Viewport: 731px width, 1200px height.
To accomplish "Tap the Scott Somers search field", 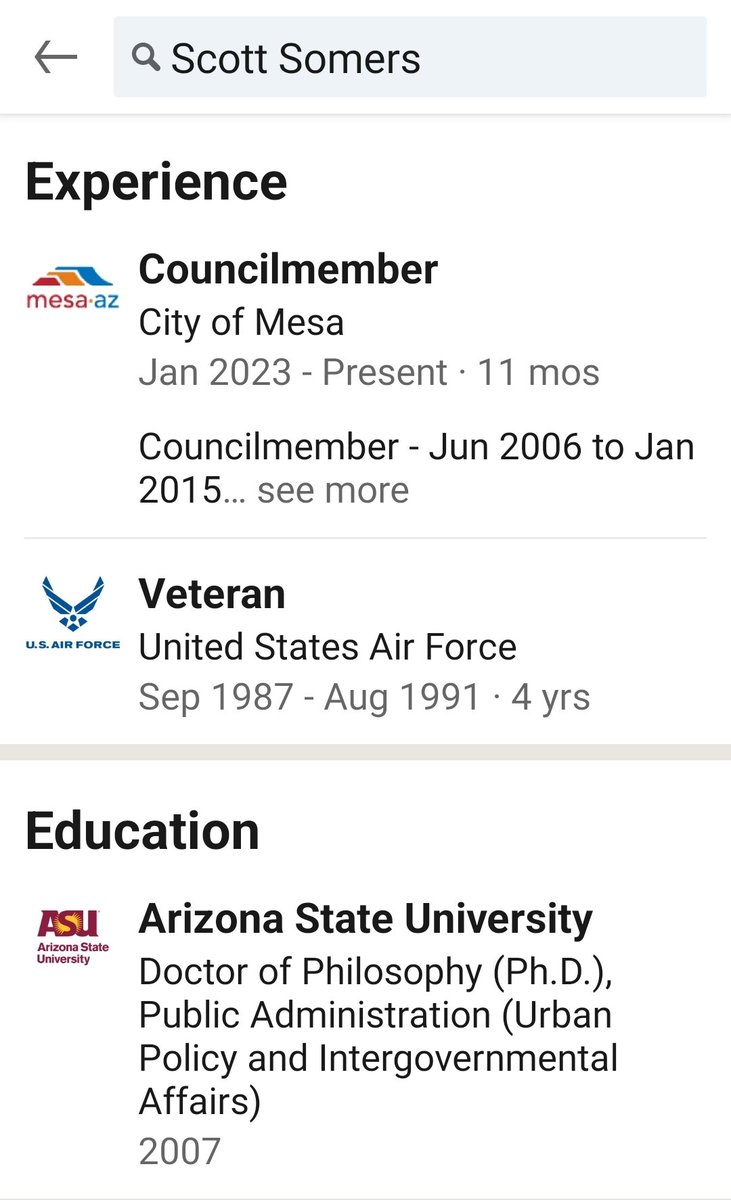I will tap(410, 58).
